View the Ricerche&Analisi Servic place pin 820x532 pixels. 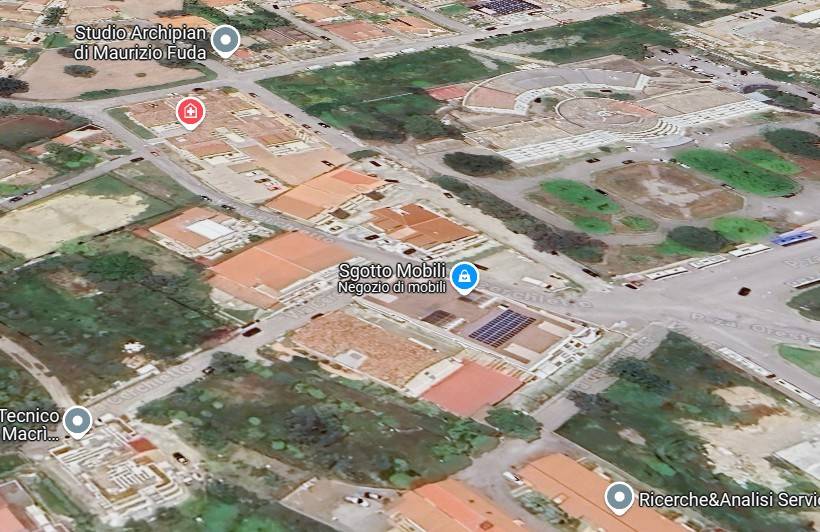pyautogui.click(x=620, y=496)
